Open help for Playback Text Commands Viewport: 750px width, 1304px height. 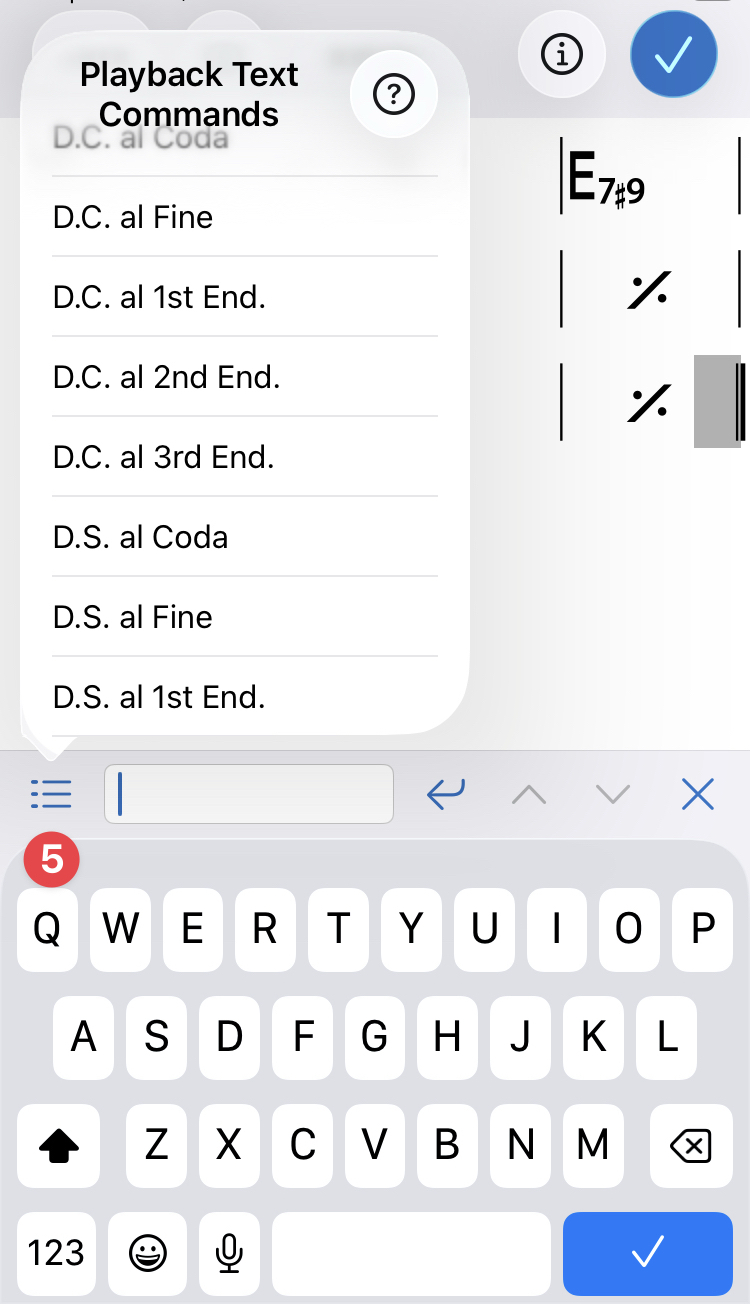pyautogui.click(x=394, y=94)
